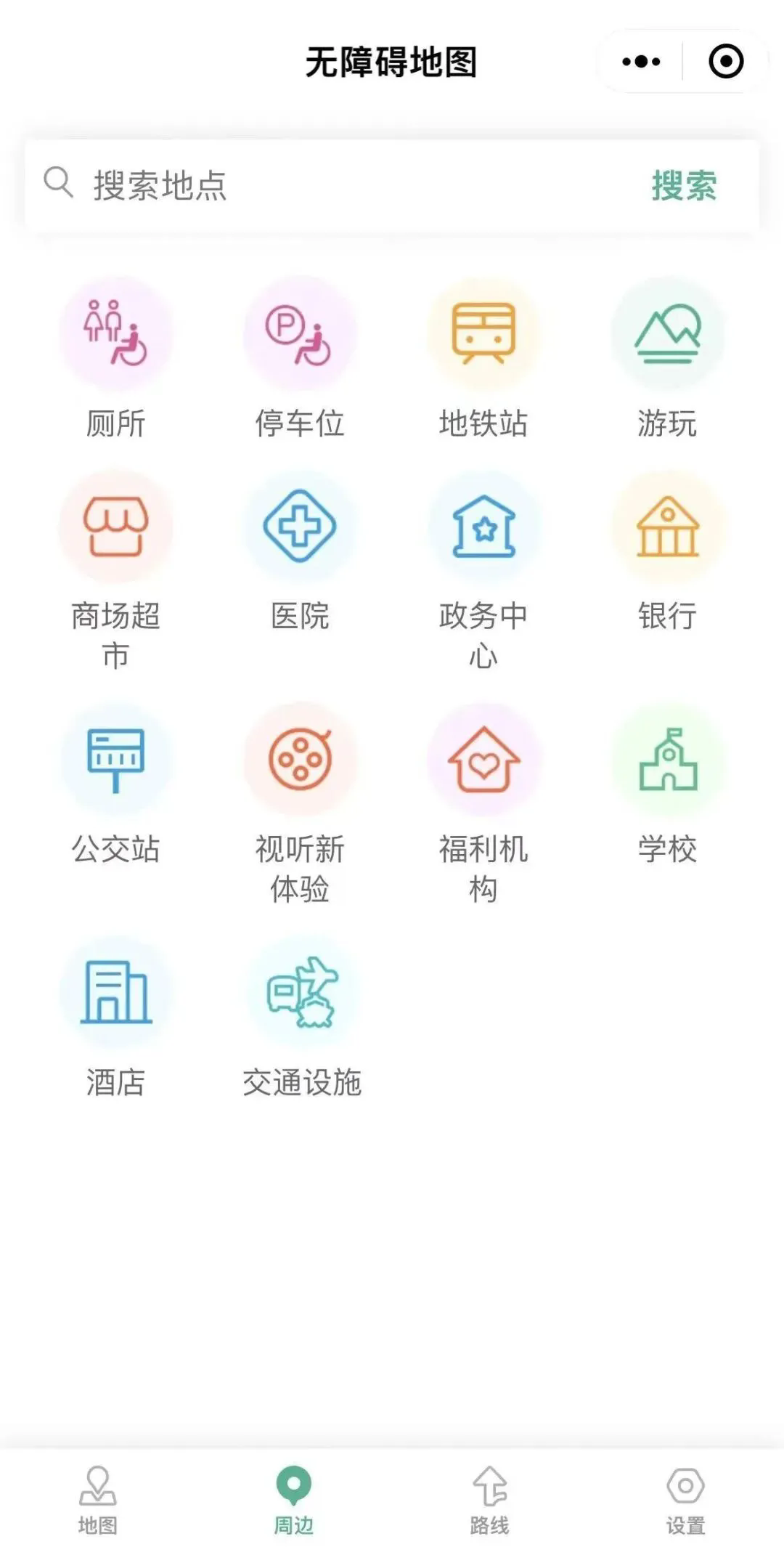The image size is (784, 1563).
Task: Close the mini program with the circle button
Action: point(725,62)
